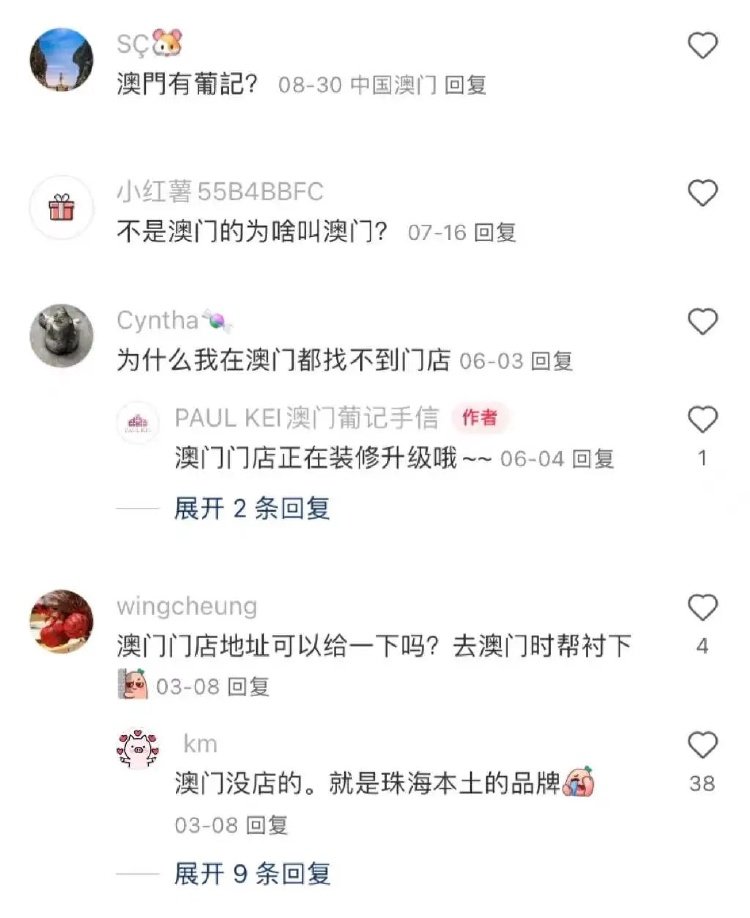The width and height of the screenshot is (750, 918).
Task: Expand 展开 9 条回复 under wingcheung's comment
Action: 251,874
